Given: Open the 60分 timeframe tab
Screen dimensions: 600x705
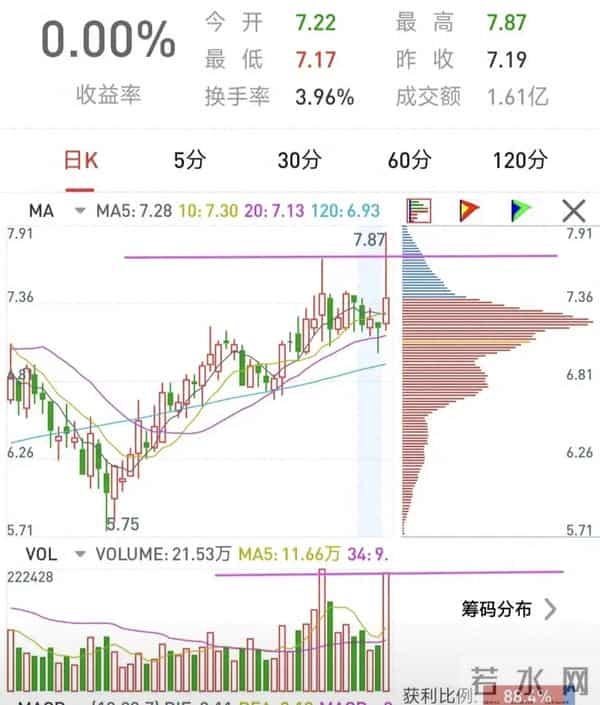Looking at the screenshot, I should click(409, 160).
